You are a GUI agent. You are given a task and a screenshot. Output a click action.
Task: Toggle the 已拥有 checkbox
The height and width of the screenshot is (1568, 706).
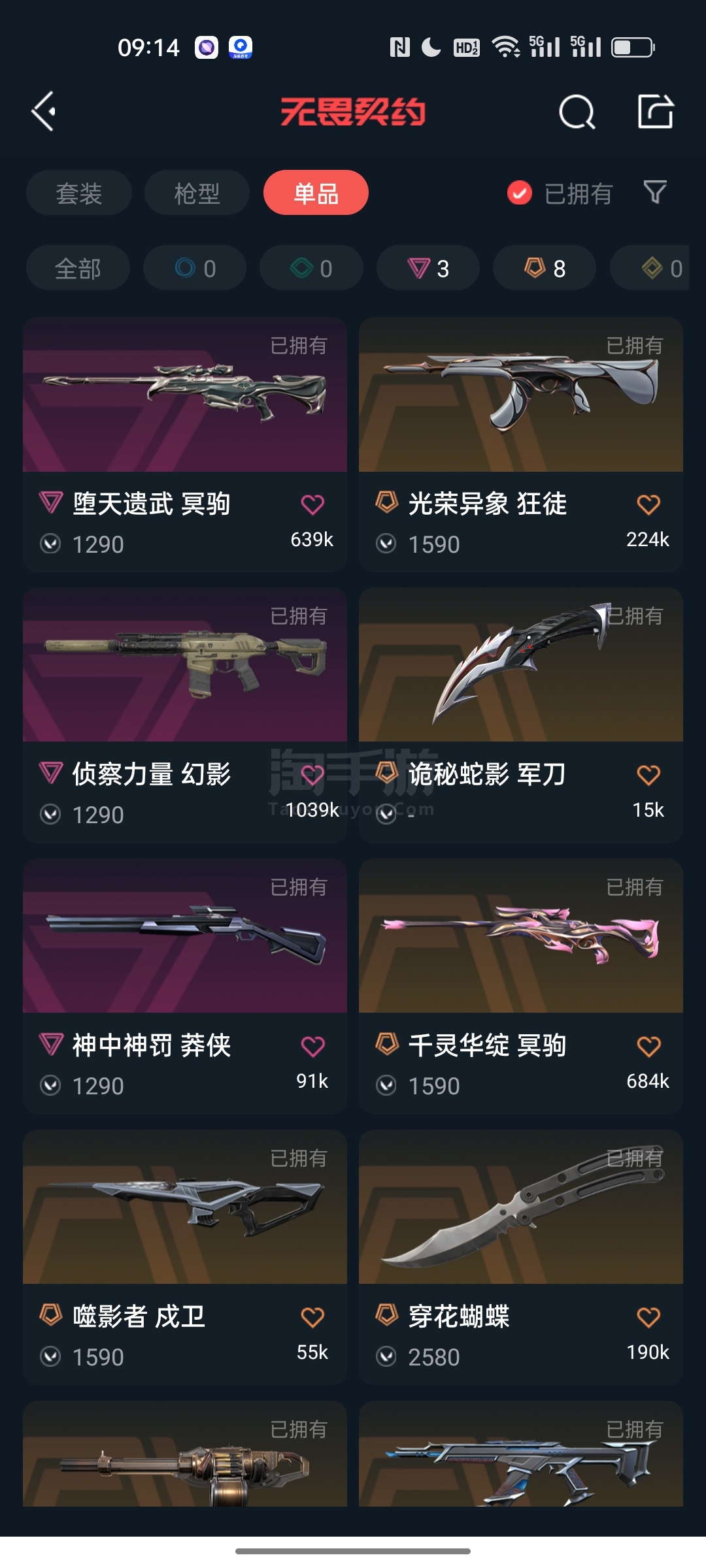pos(520,193)
